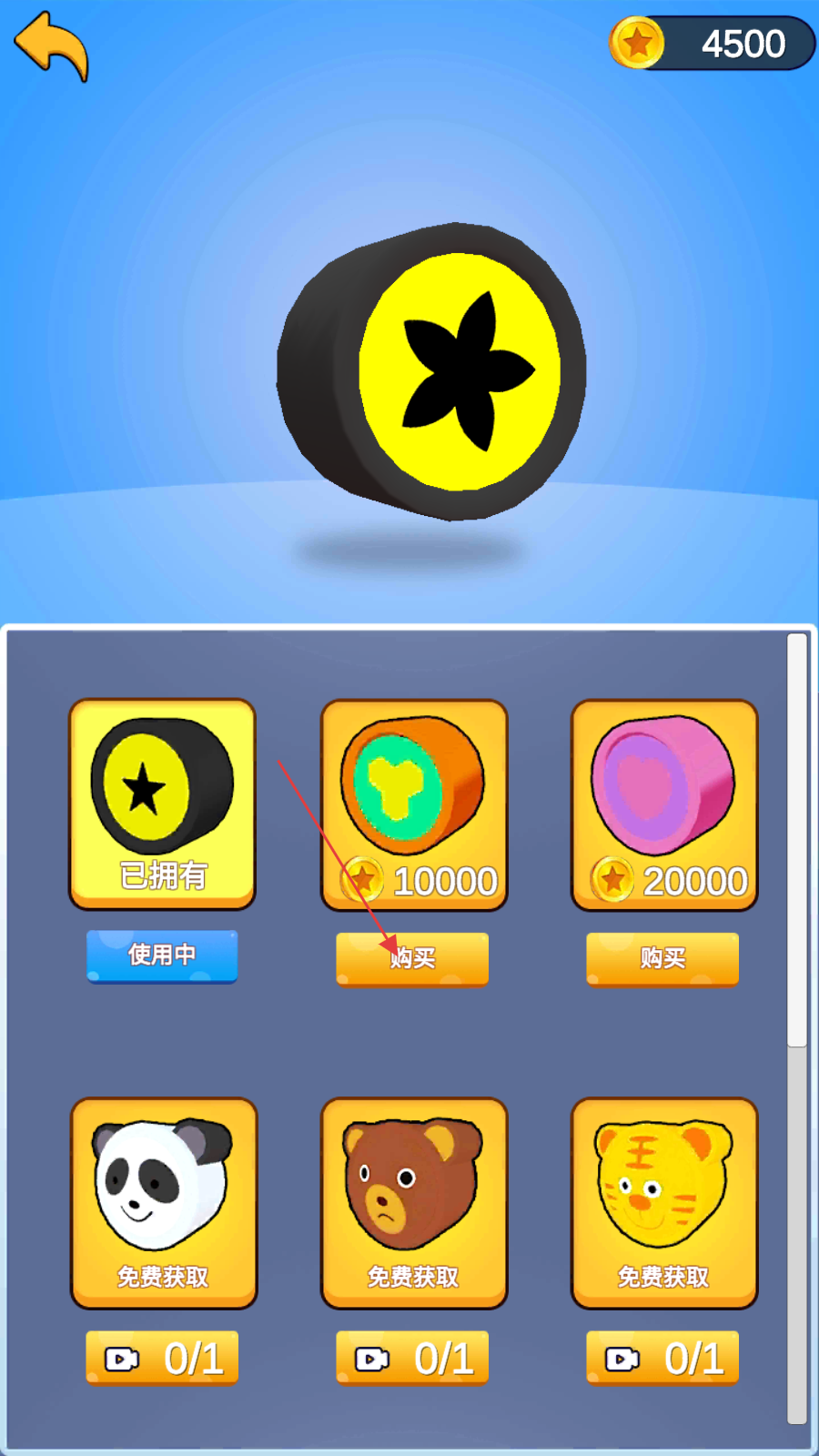
Task: Watch video to unlock the bear skin
Action: coord(412,1358)
